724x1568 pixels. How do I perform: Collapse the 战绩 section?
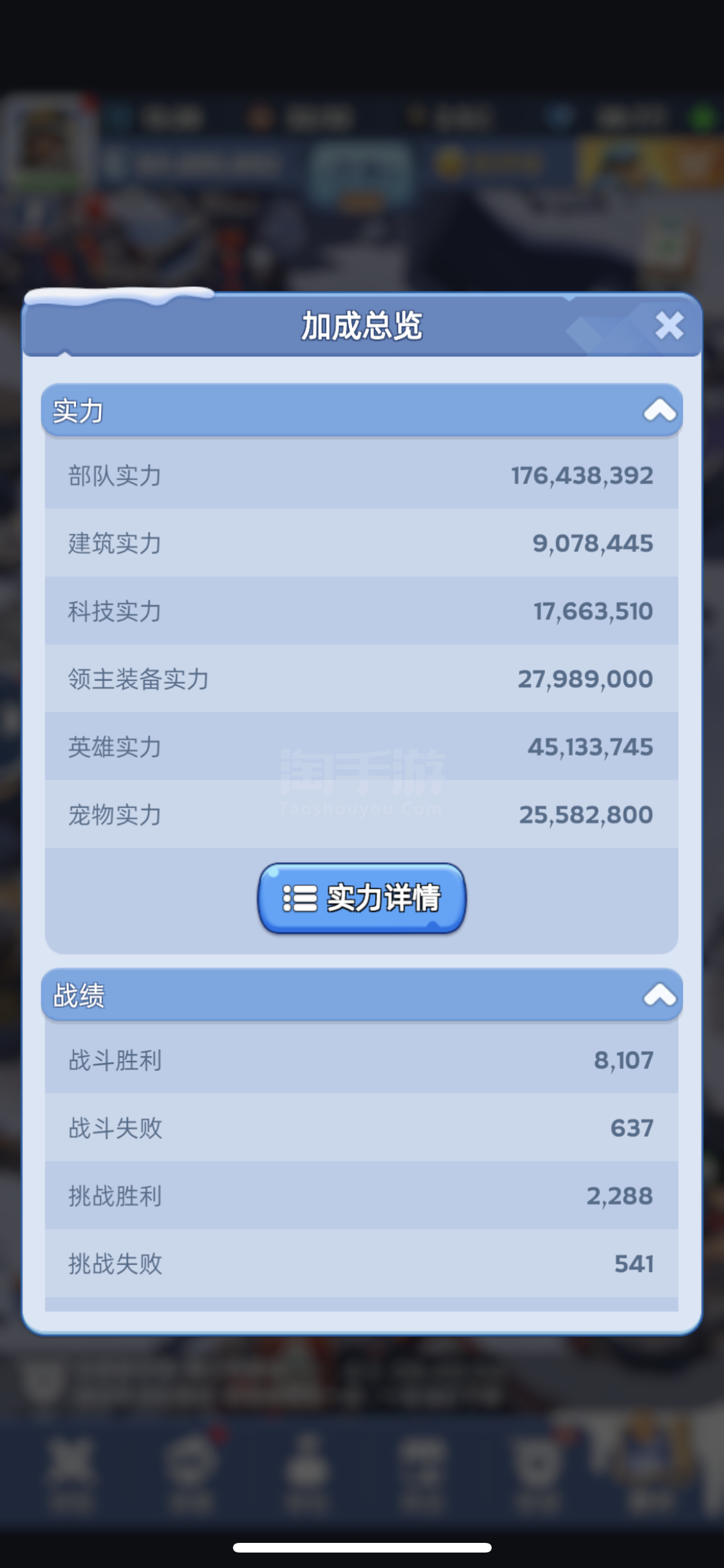pos(660,994)
